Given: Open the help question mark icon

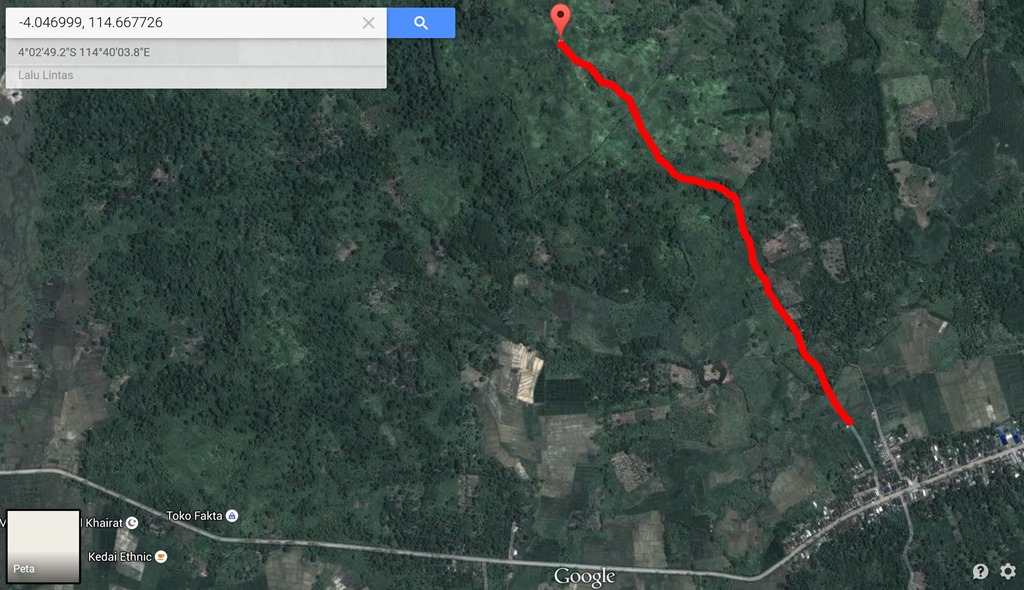Looking at the screenshot, I should tap(981, 571).
